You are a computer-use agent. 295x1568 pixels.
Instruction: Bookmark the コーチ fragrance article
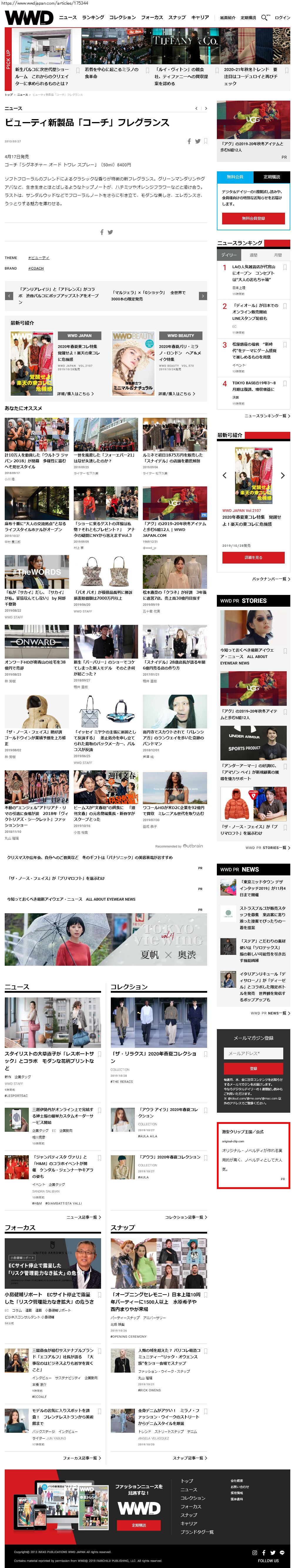click(205, 141)
